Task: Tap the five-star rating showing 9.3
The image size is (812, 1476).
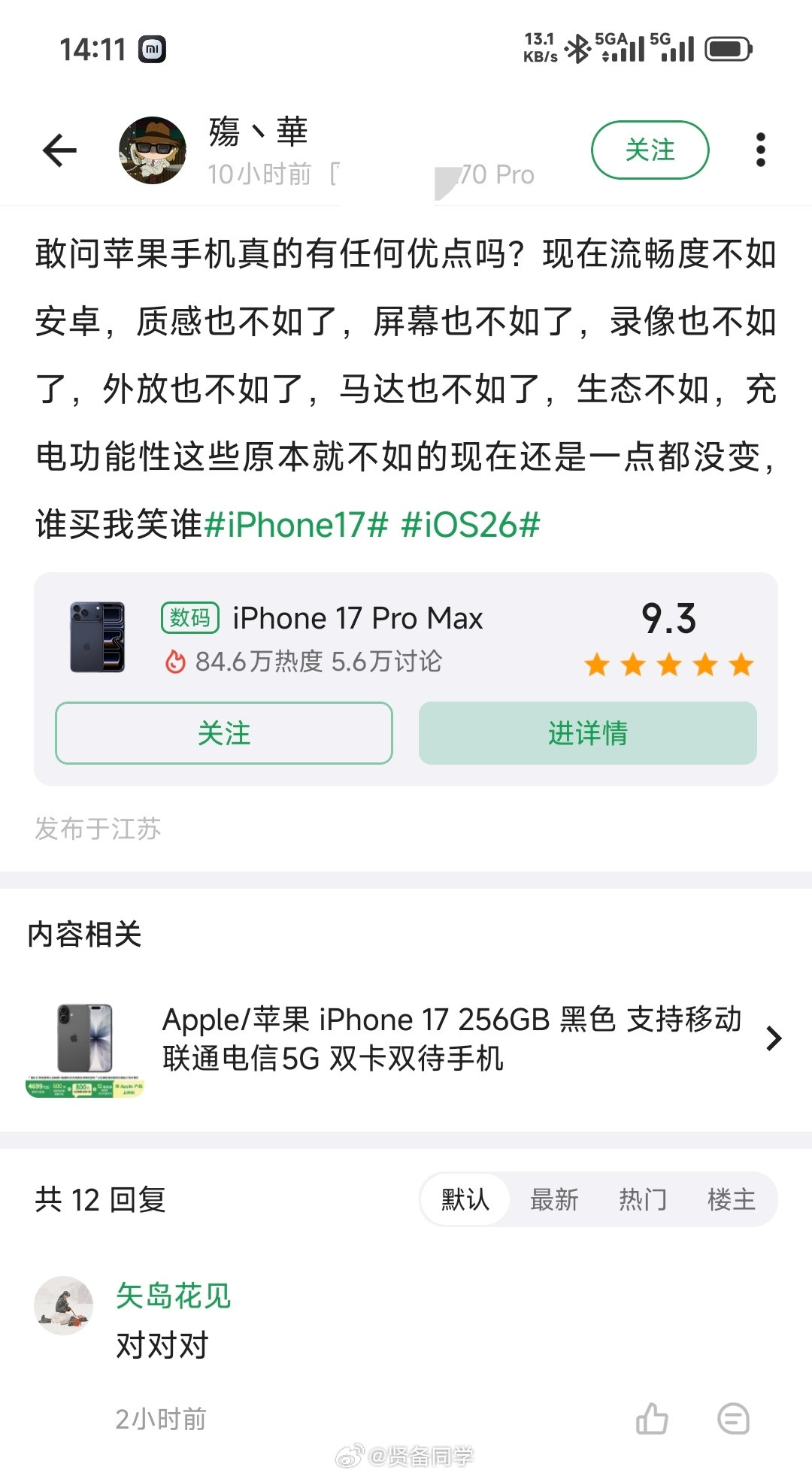Action: 668,663
